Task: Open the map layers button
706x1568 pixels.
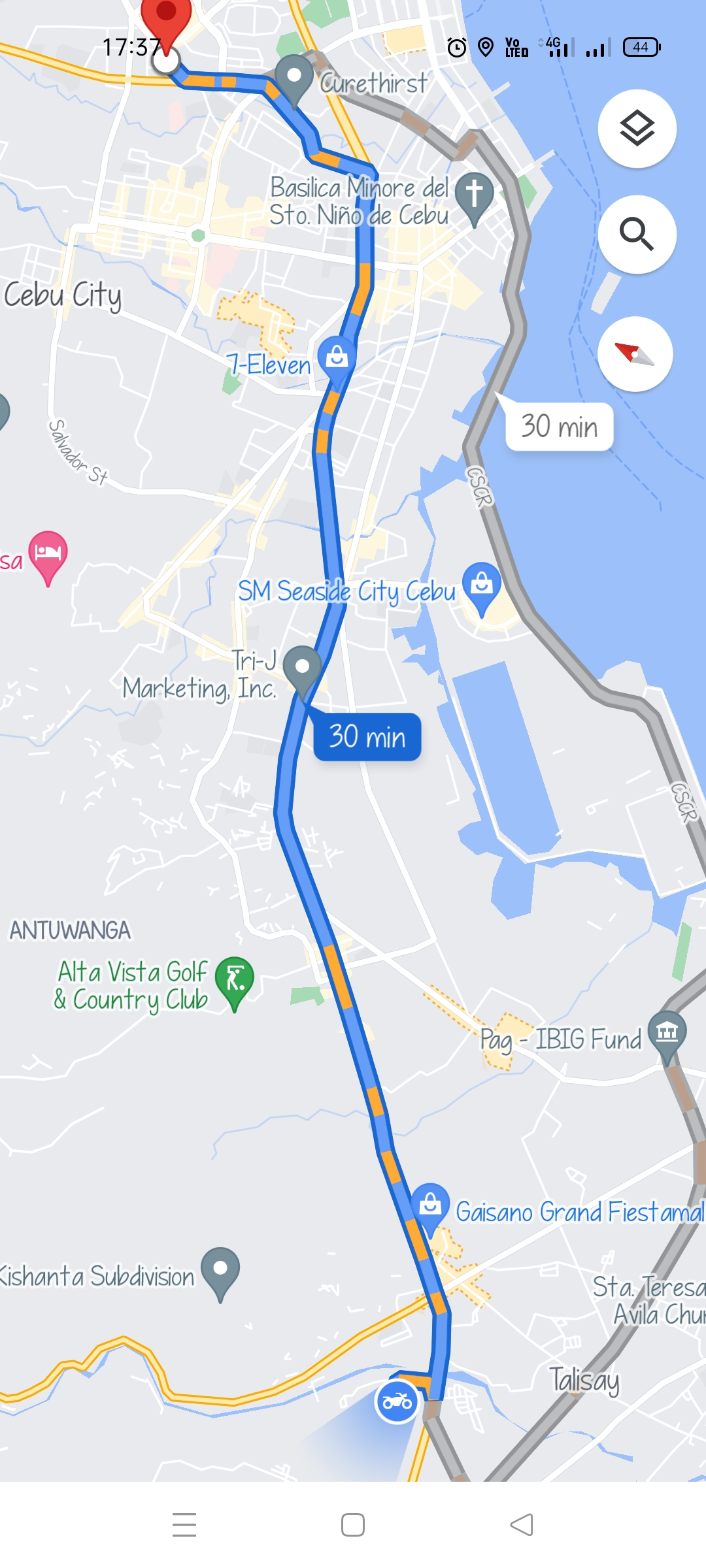Action: tap(637, 129)
